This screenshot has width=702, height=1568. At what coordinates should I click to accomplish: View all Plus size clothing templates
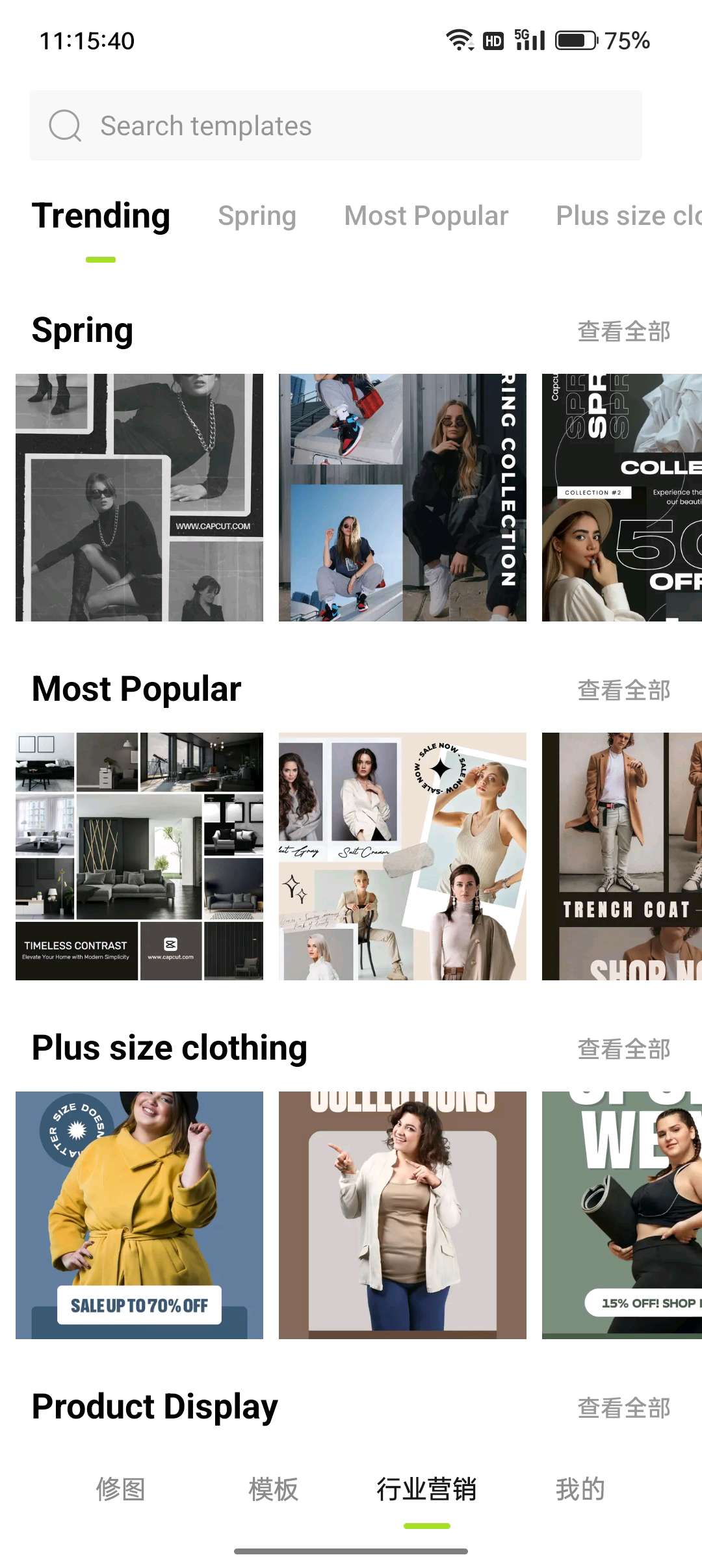(x=623, y=1049)
